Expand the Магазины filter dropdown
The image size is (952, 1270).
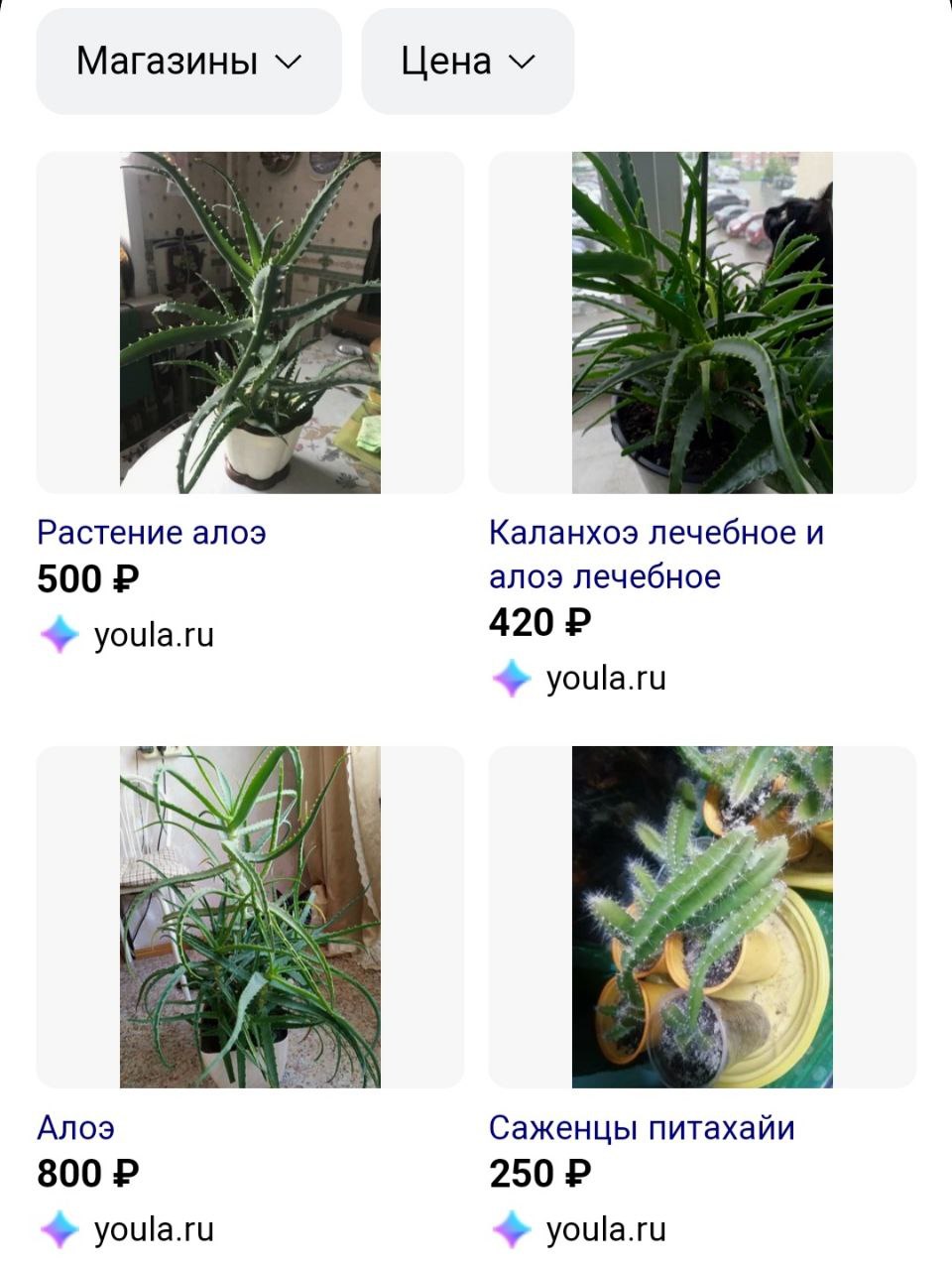188,62
